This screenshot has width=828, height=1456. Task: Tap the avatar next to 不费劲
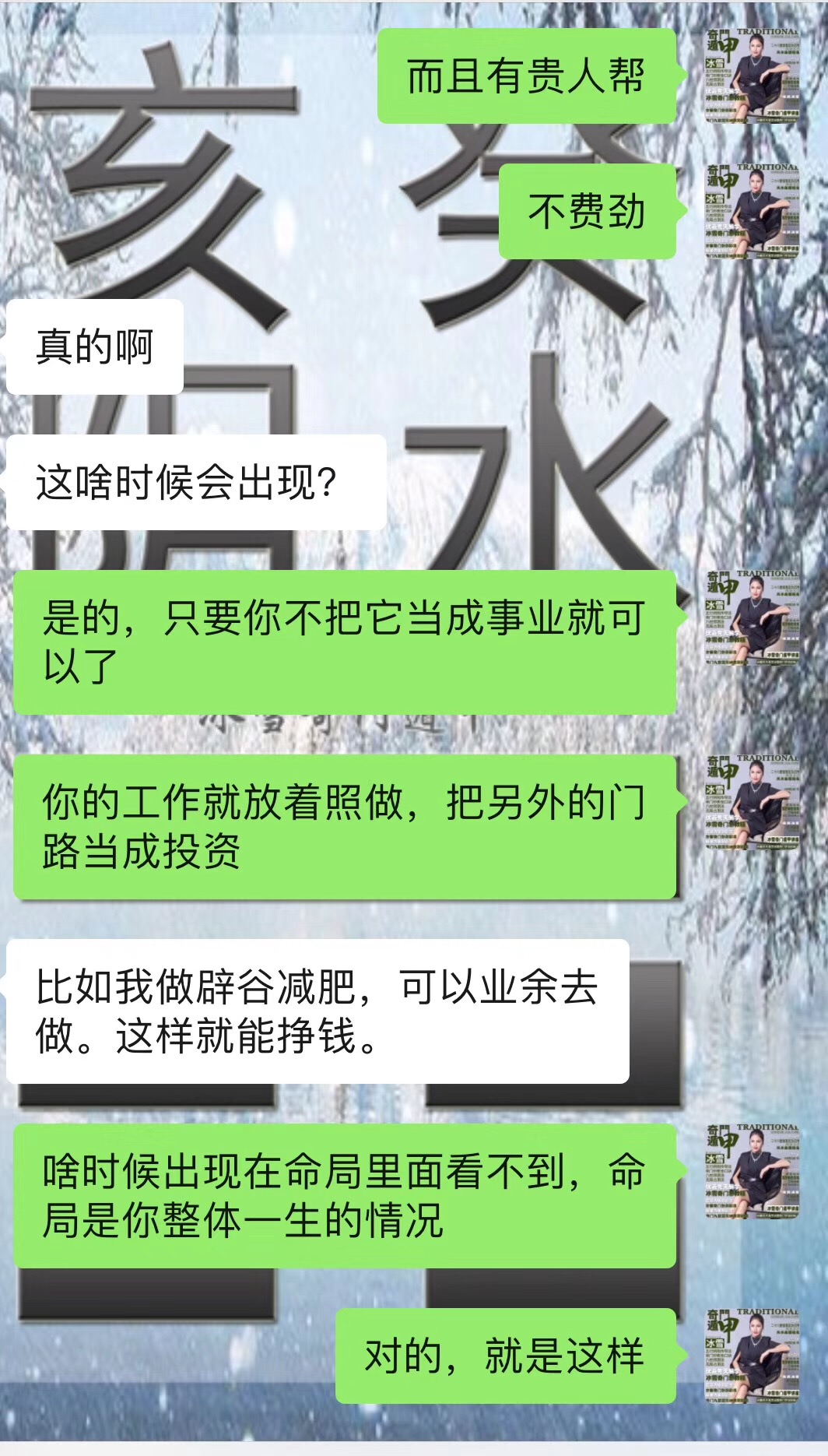[752, 211]
